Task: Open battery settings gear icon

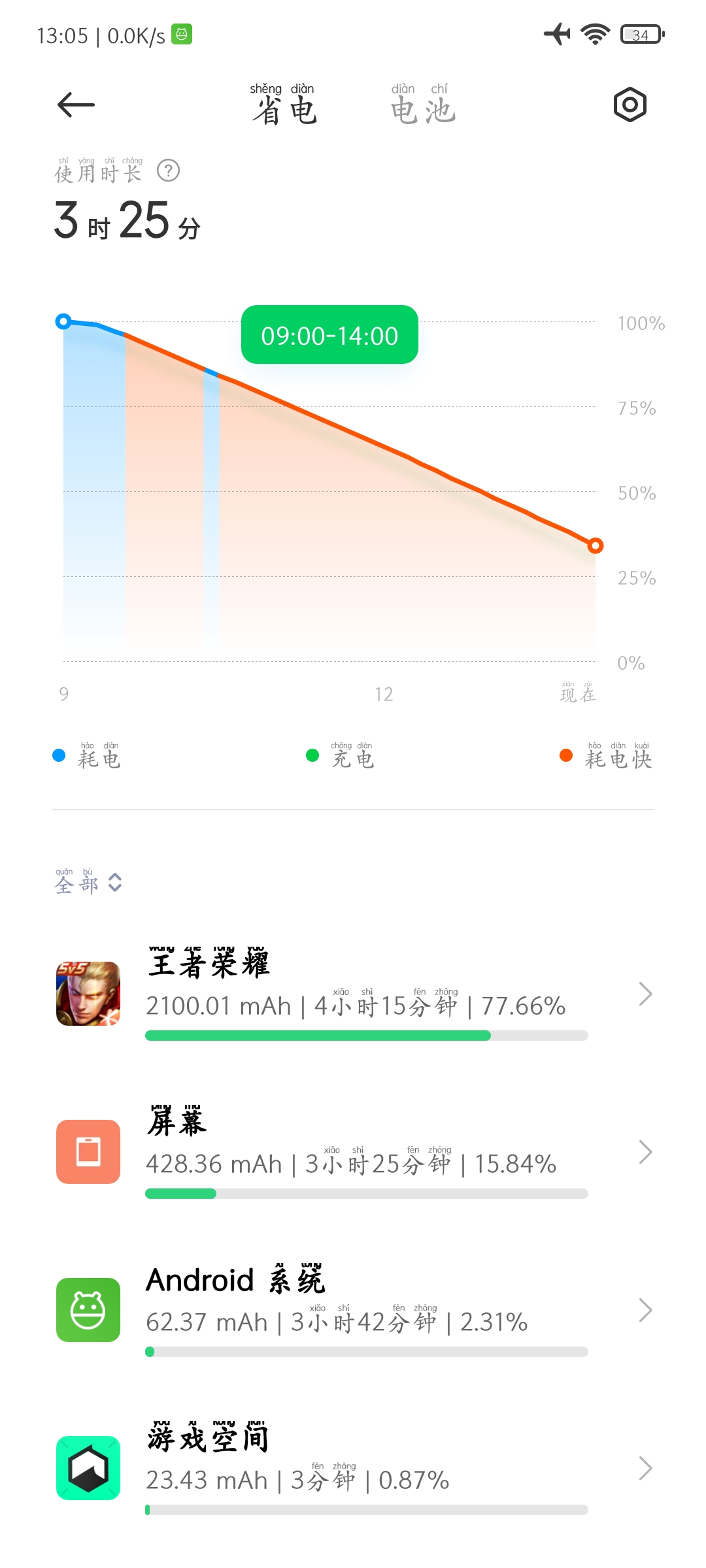Action: (x=630, y=105)
